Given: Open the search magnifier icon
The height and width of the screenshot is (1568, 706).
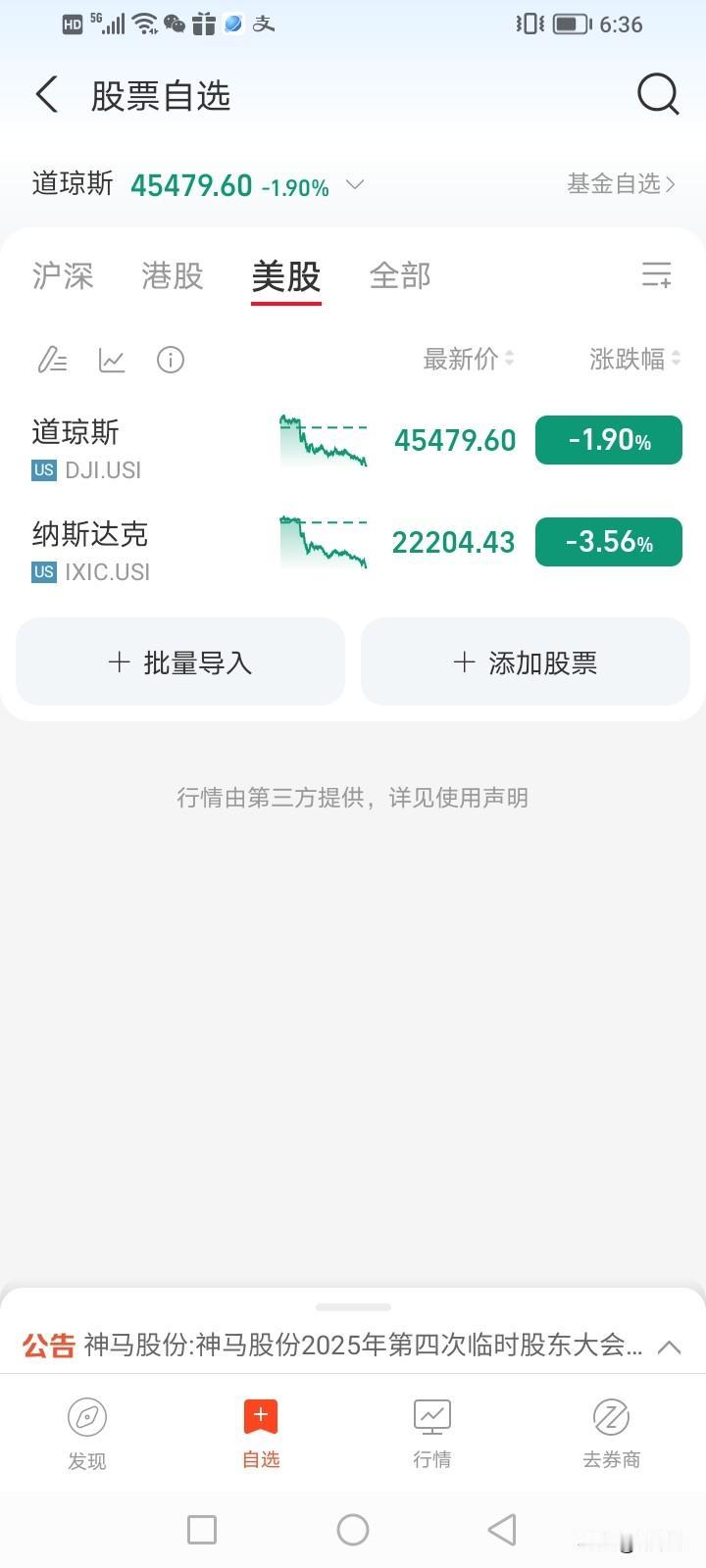Looking at the screenshot, I should coord(658,95).
